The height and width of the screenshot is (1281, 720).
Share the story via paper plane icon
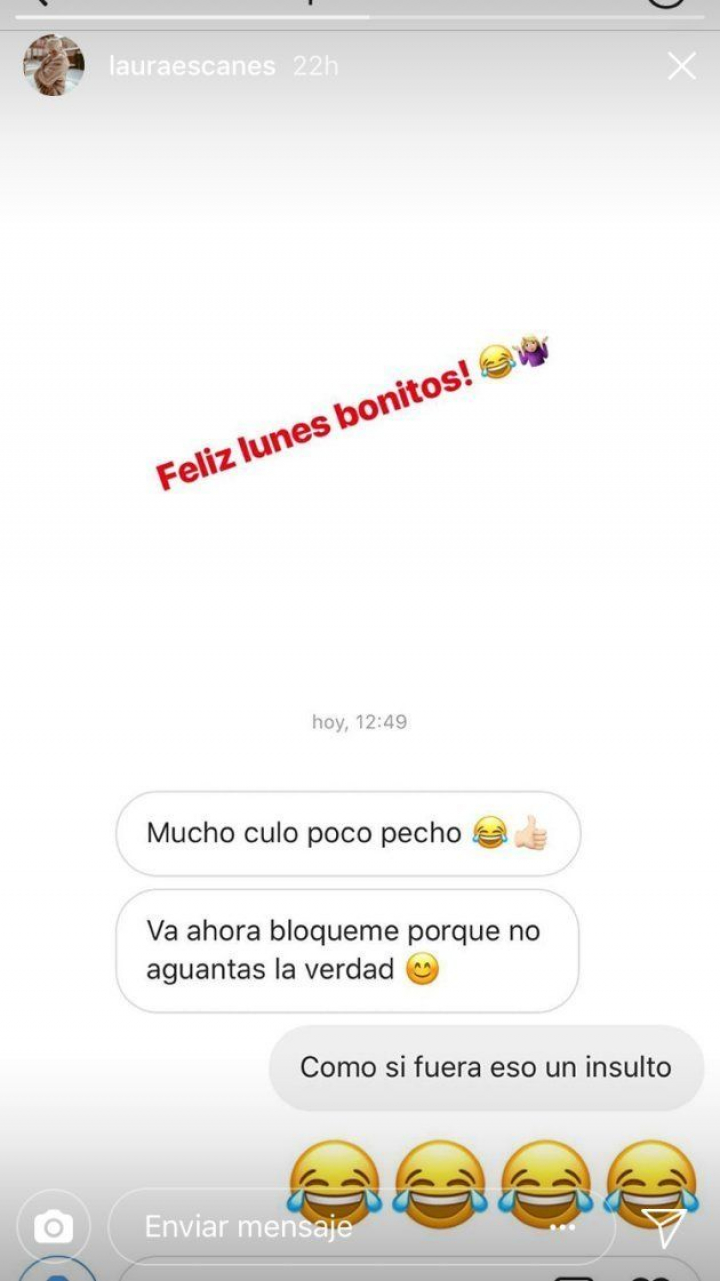coord(662,1226)
